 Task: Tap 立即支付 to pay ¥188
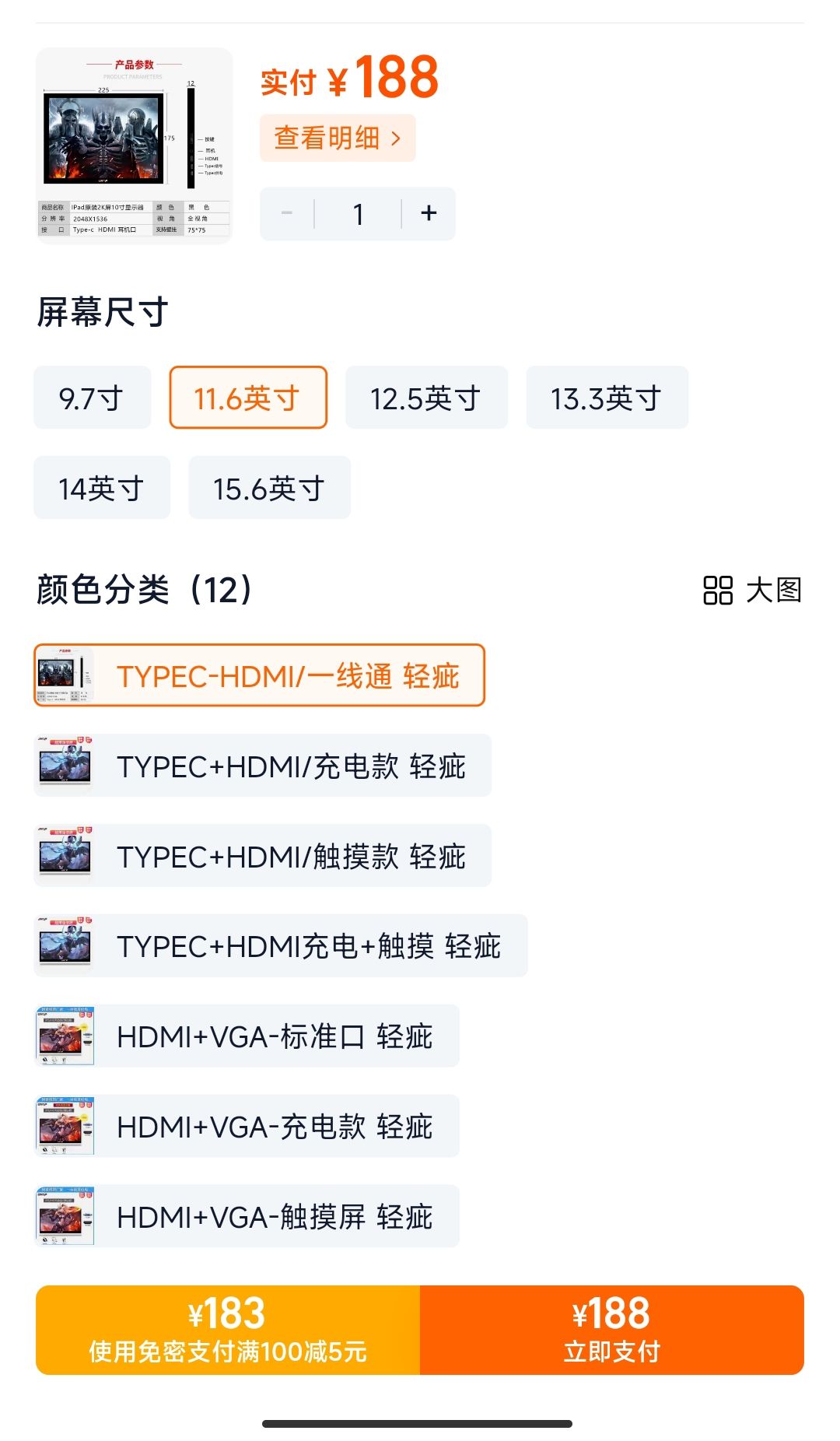click(611, 1330)
